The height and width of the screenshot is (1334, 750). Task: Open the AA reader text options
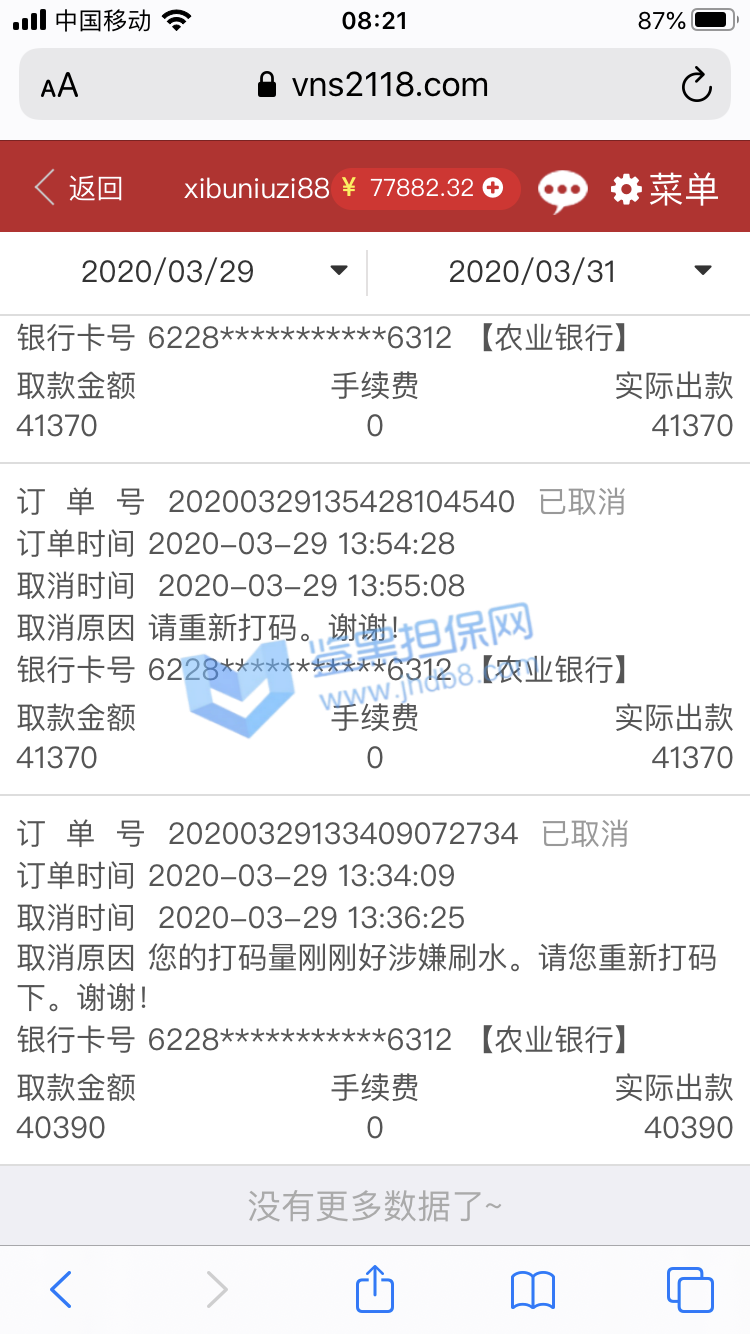(60, 86)
